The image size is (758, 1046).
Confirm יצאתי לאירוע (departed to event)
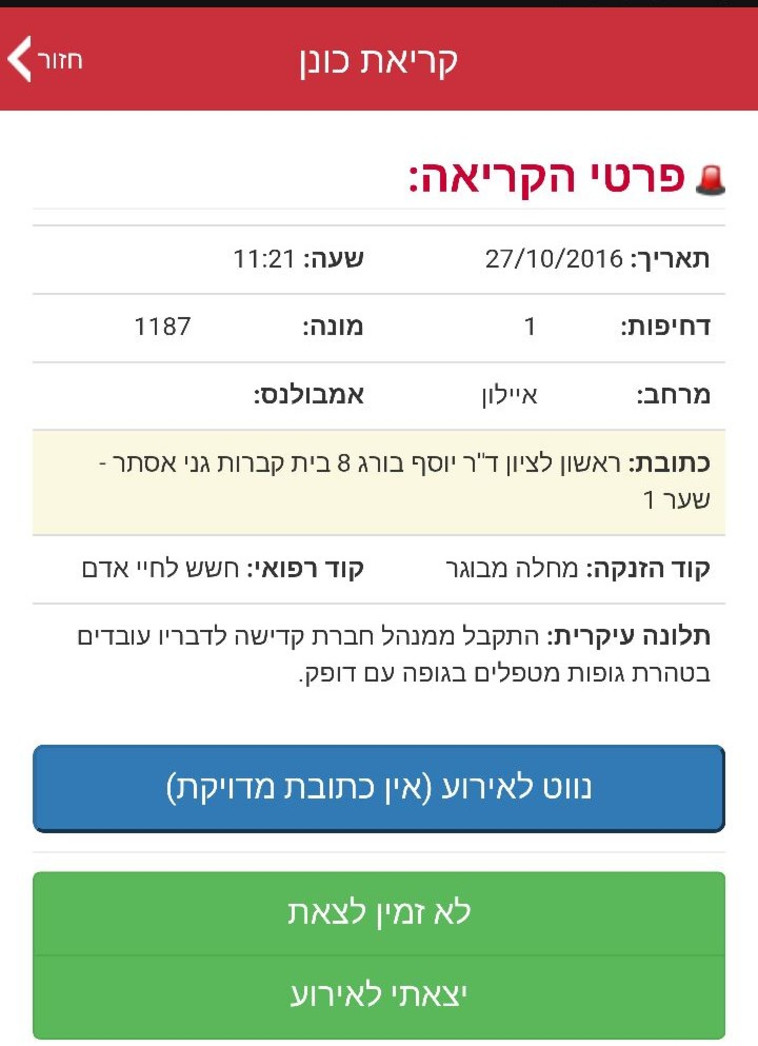379,995
